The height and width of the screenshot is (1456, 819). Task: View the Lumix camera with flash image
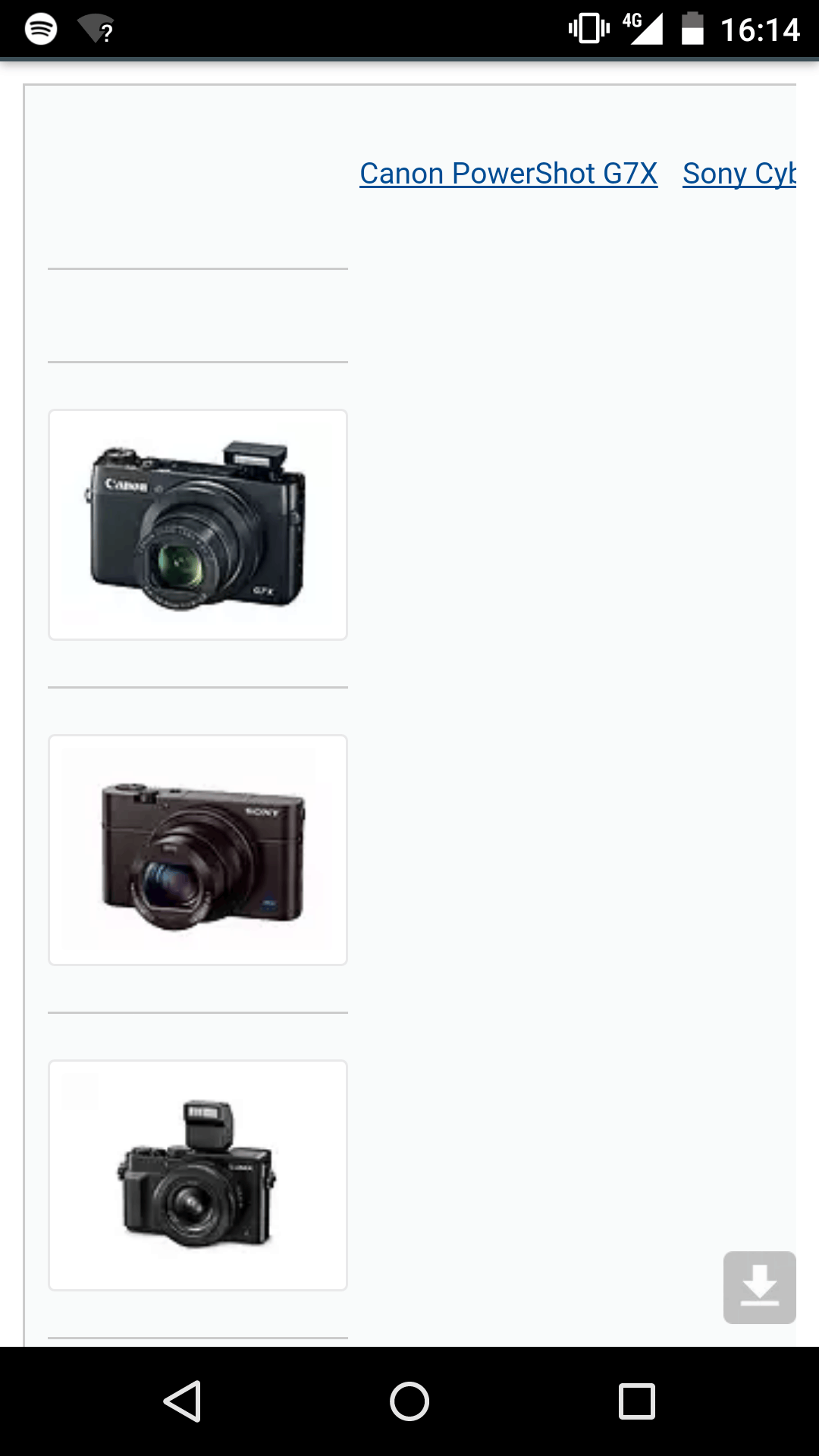tap(198, 1175)
